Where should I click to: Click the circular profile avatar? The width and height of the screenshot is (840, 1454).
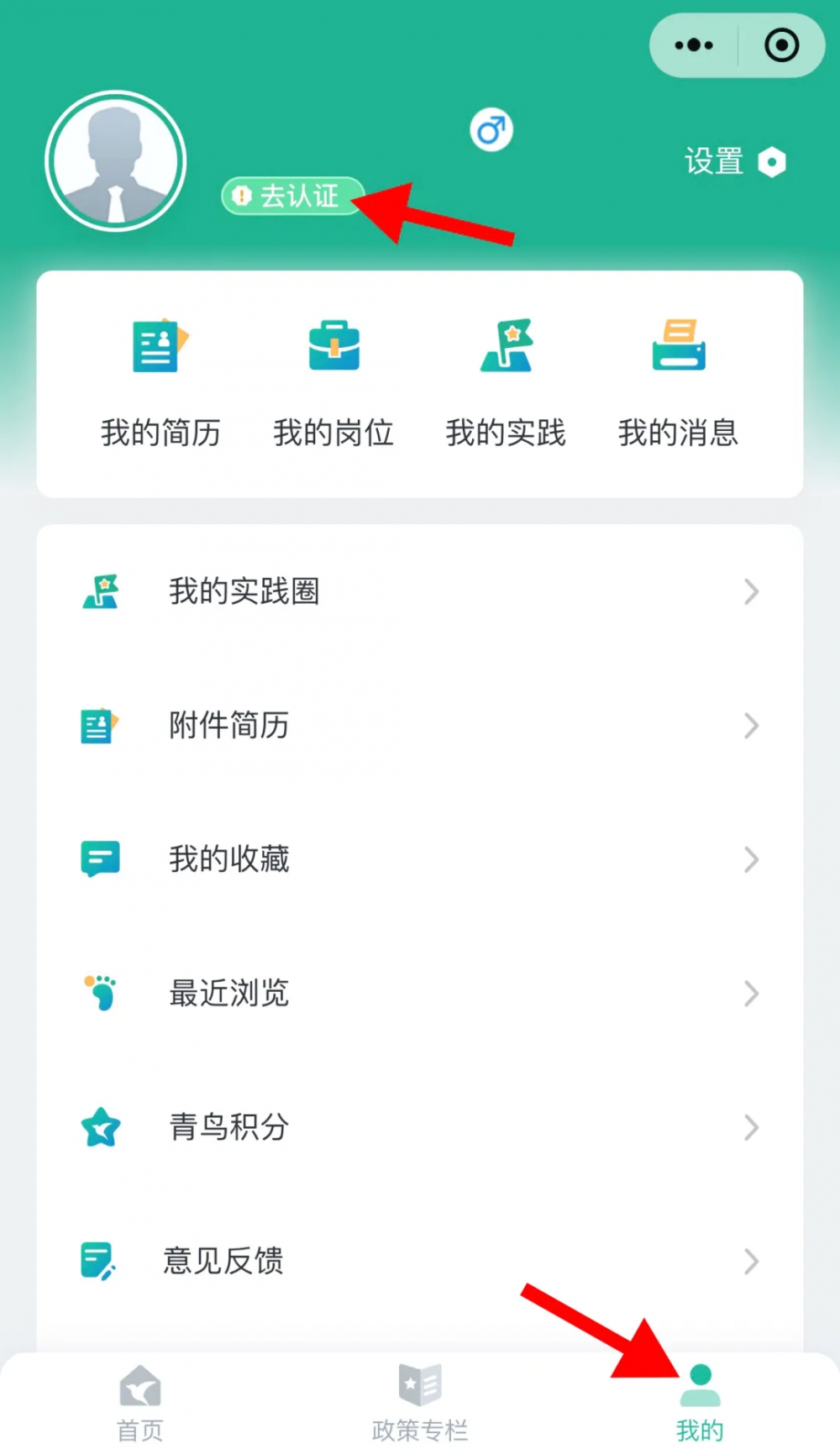point(116,160)
